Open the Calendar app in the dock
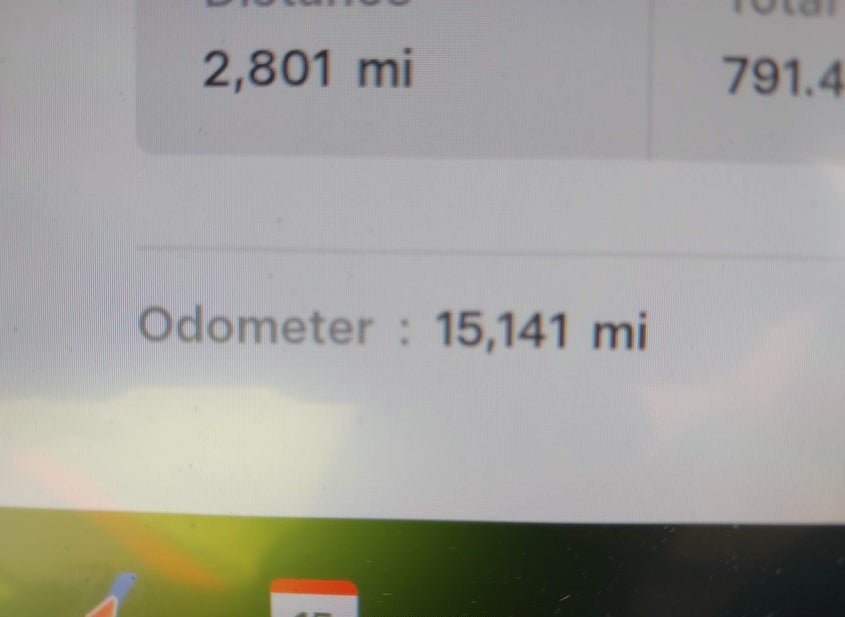Screen dimensions: 845x617 point(314,600)
